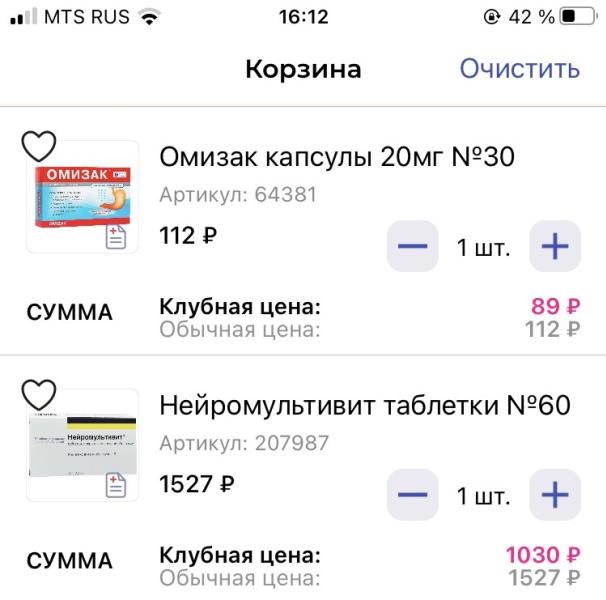This screenshot has width=606, height=600.
Task: Add Нейромультивит to favorites
Action: tap(41, 395)
